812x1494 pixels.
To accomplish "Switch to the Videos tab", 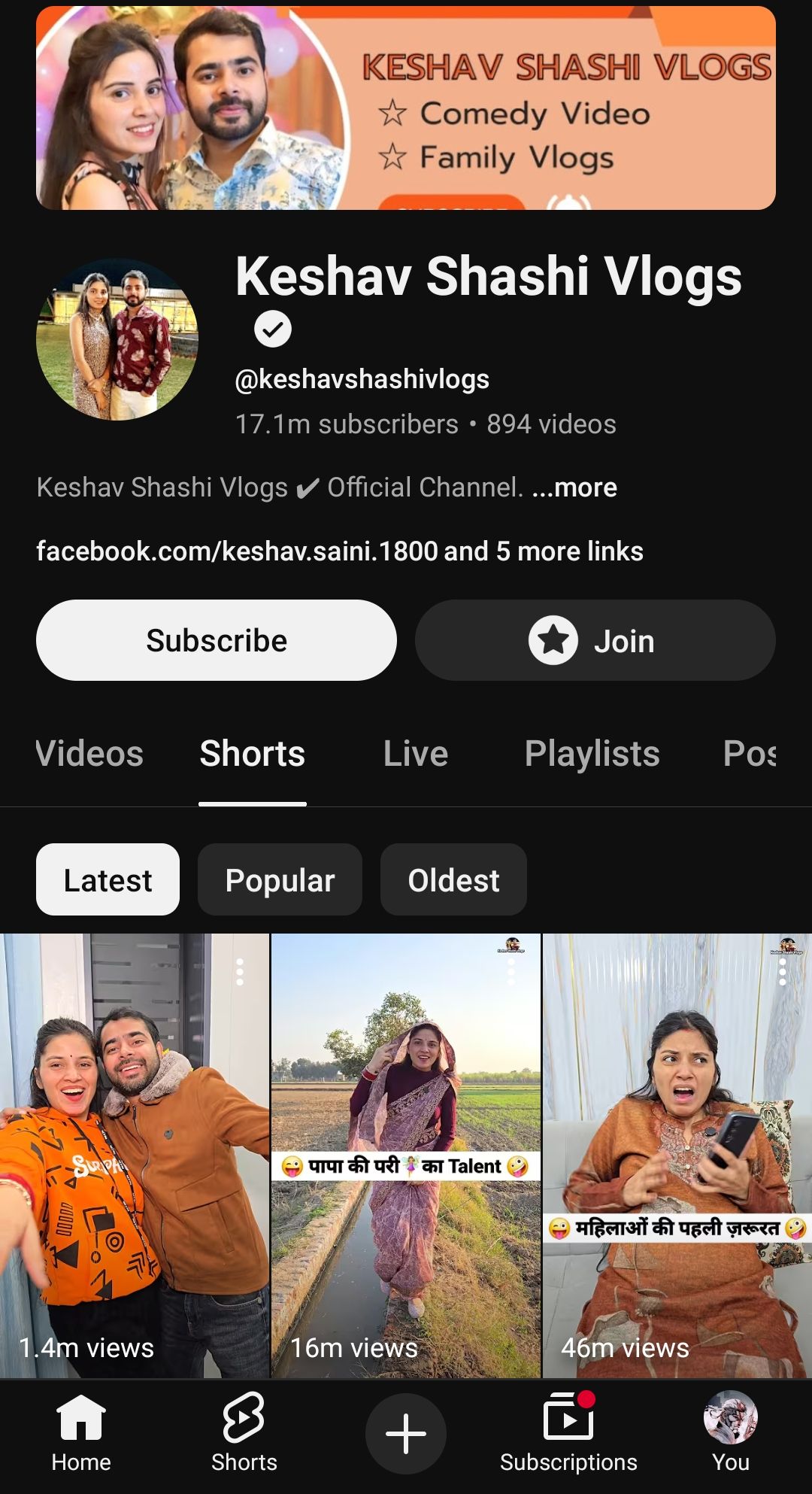I will point(89,754).
